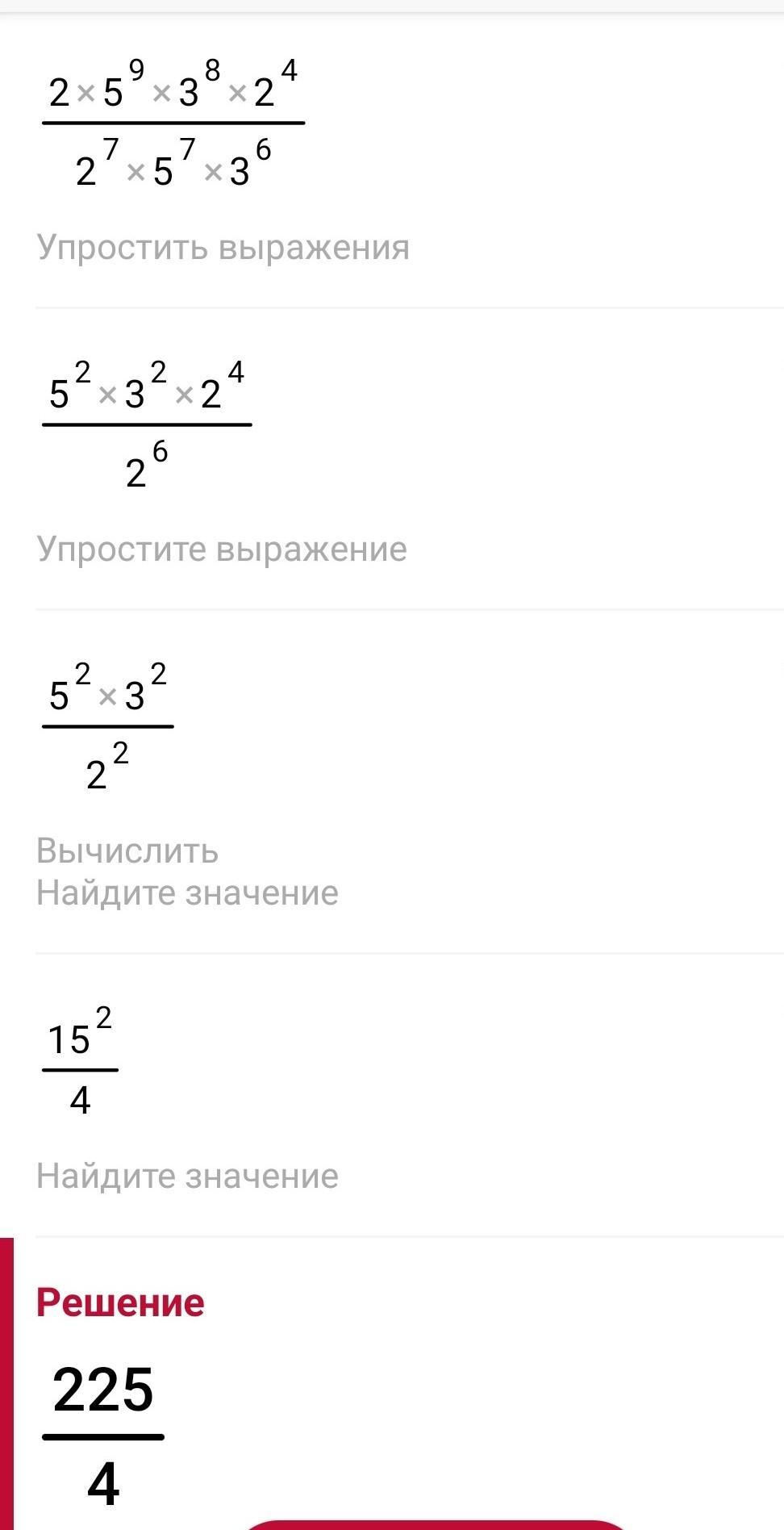Expand the step captioned Упростить выражения
784x1530 pixels.
[x=223, y=247]
